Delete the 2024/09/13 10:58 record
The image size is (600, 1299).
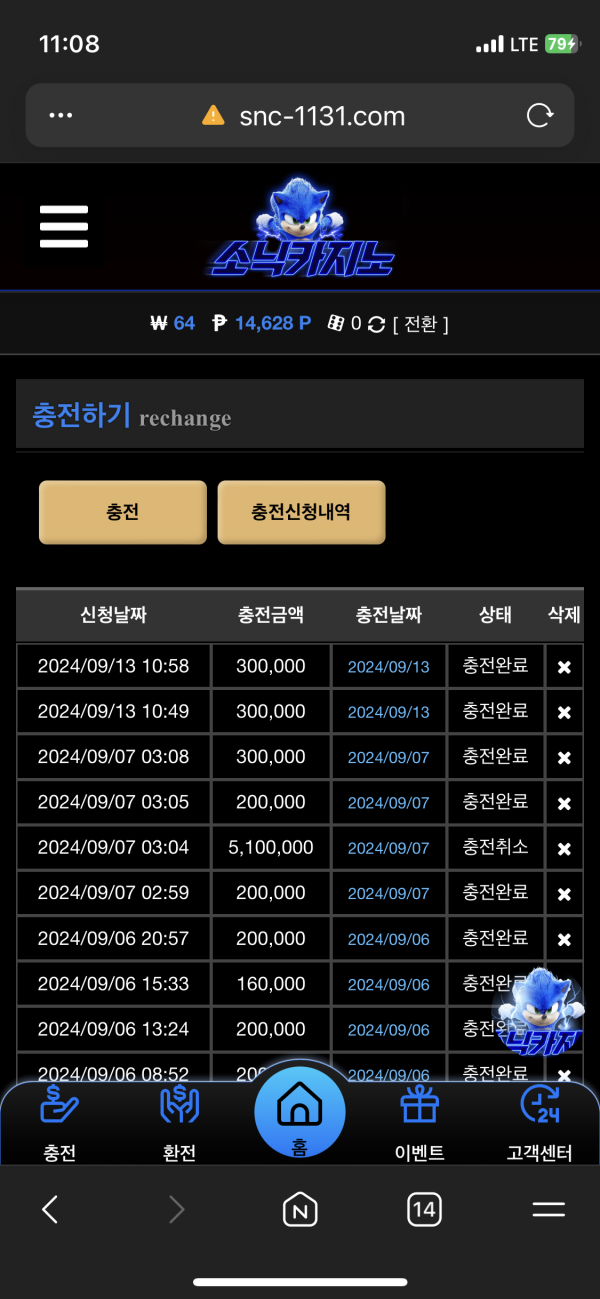564,667
